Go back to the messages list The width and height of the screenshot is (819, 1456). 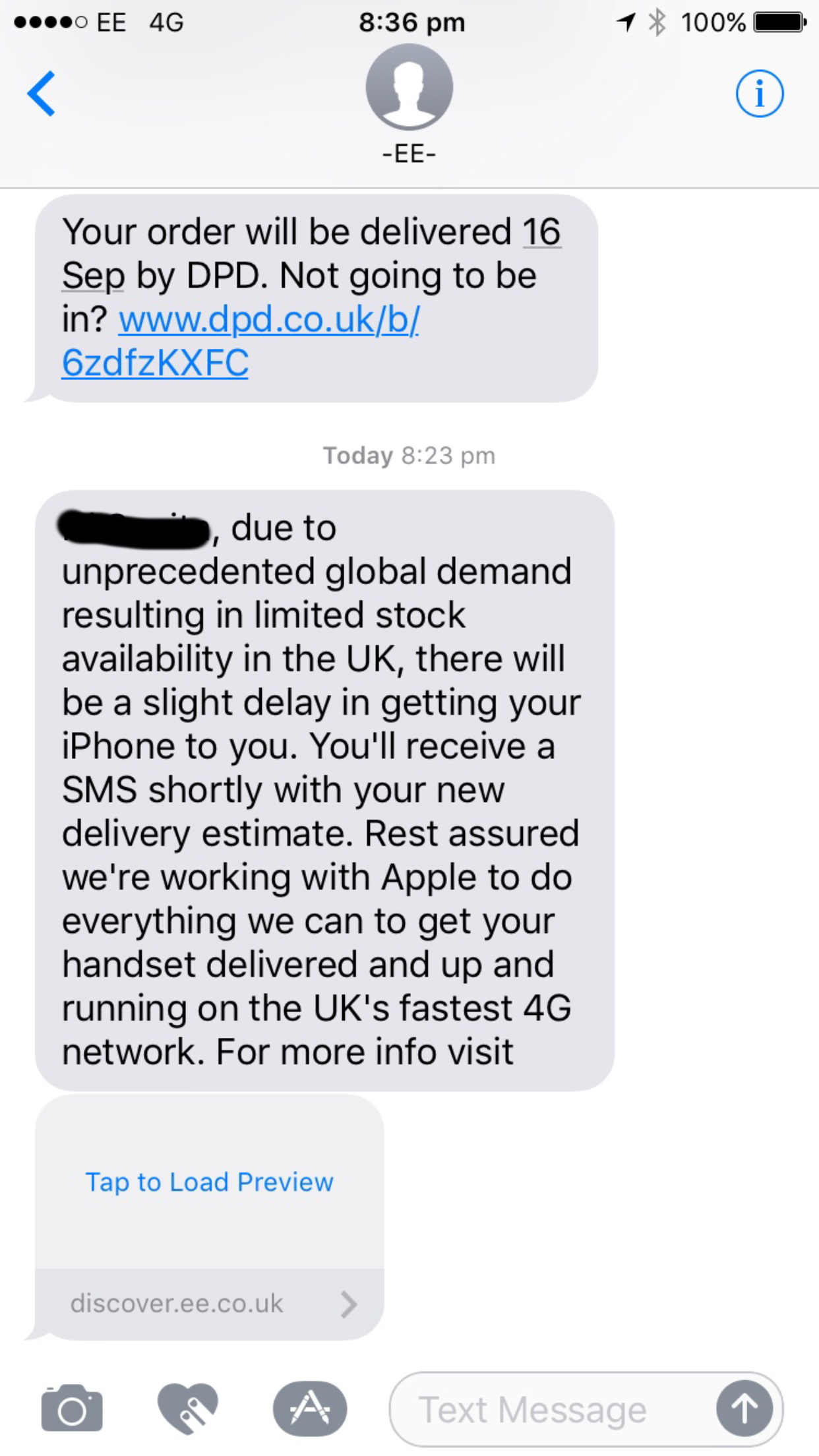click(x=41, y=94)
